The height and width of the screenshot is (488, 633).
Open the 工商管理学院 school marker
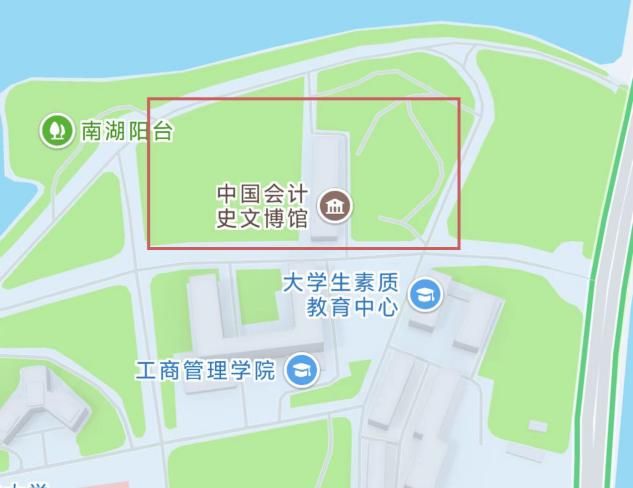(300, 371)
